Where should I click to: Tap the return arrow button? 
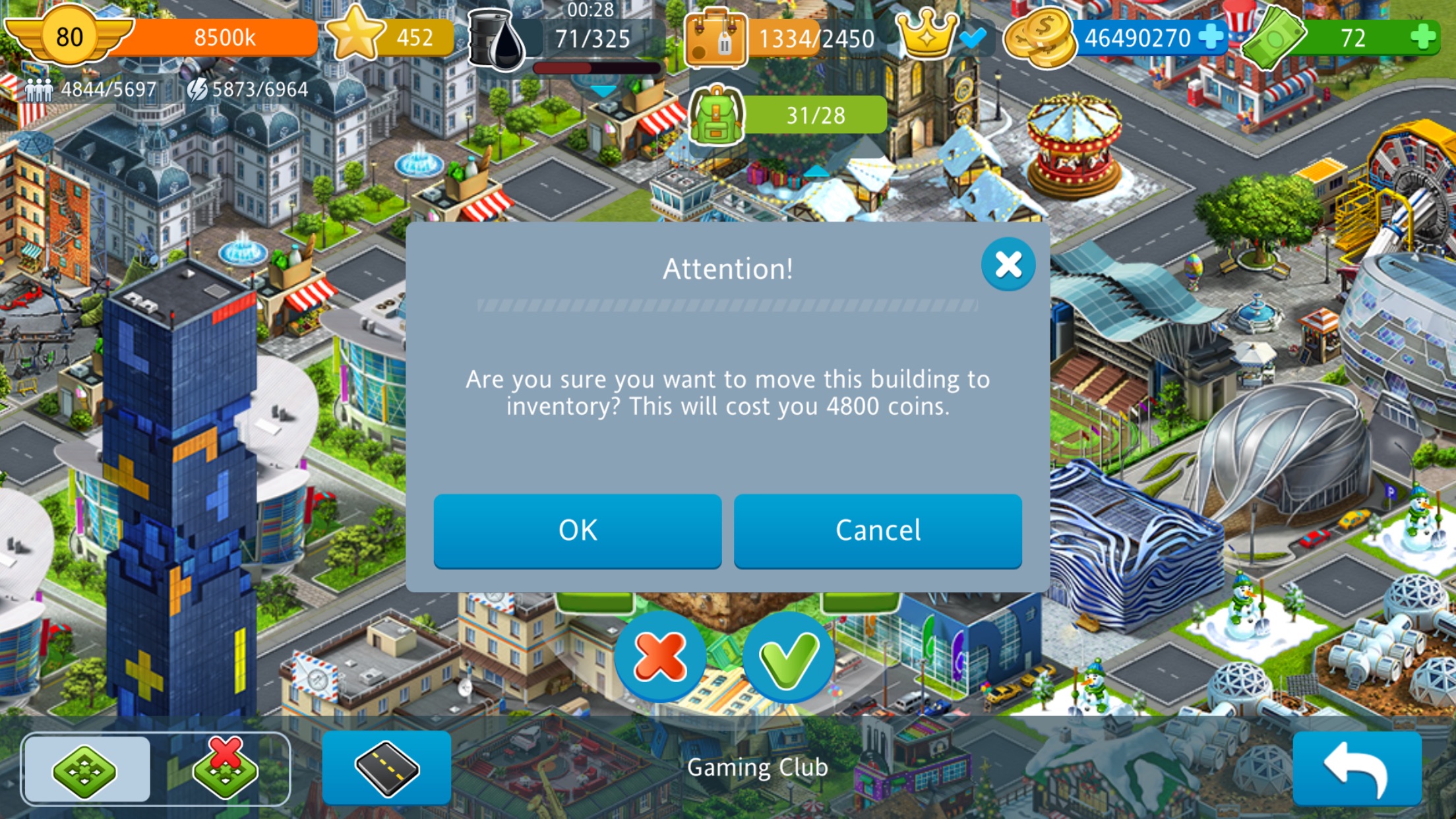click(x=1356, y=768)
